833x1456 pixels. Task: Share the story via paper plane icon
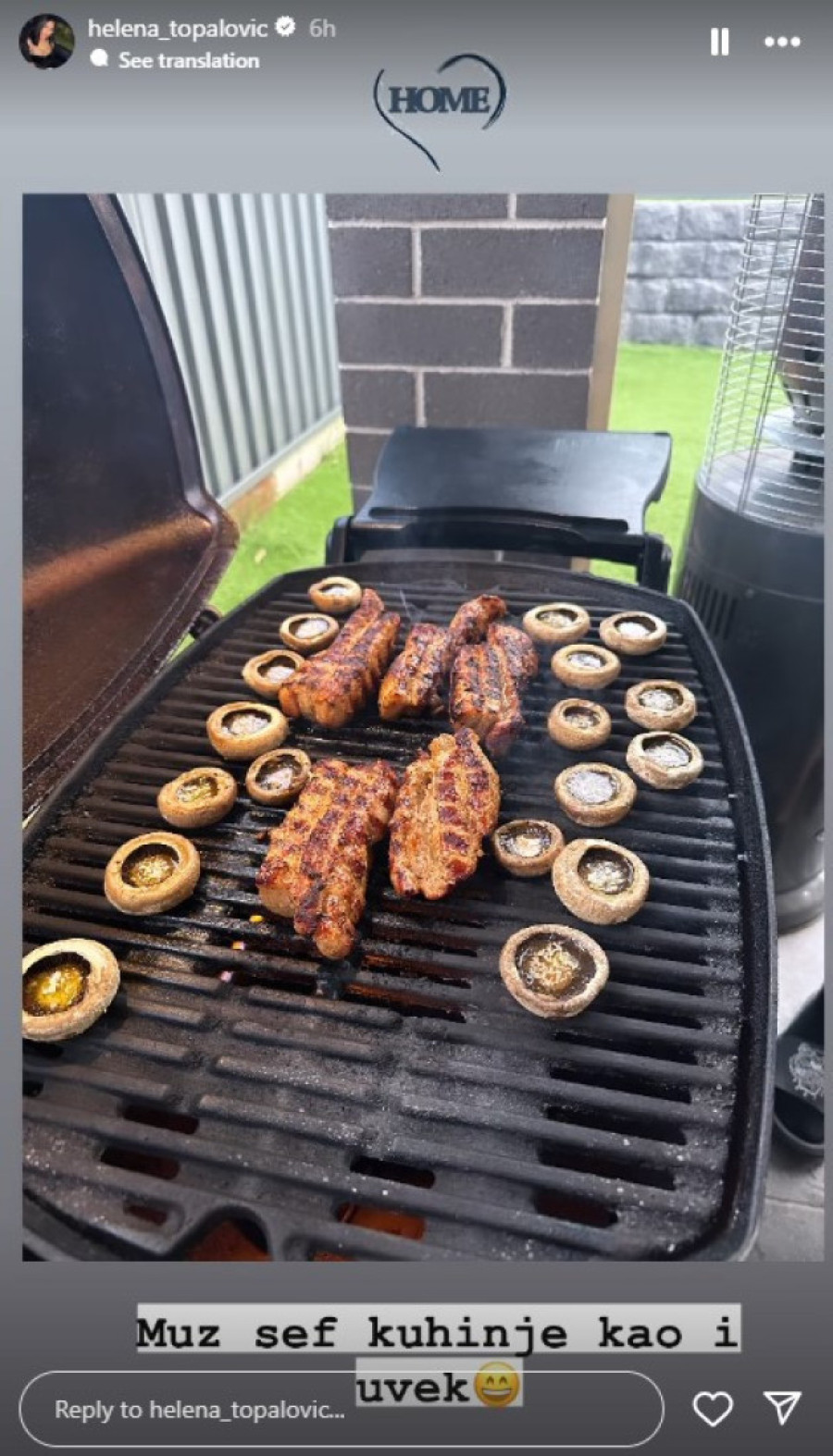pyautogui.click(x=782, y=1408)
